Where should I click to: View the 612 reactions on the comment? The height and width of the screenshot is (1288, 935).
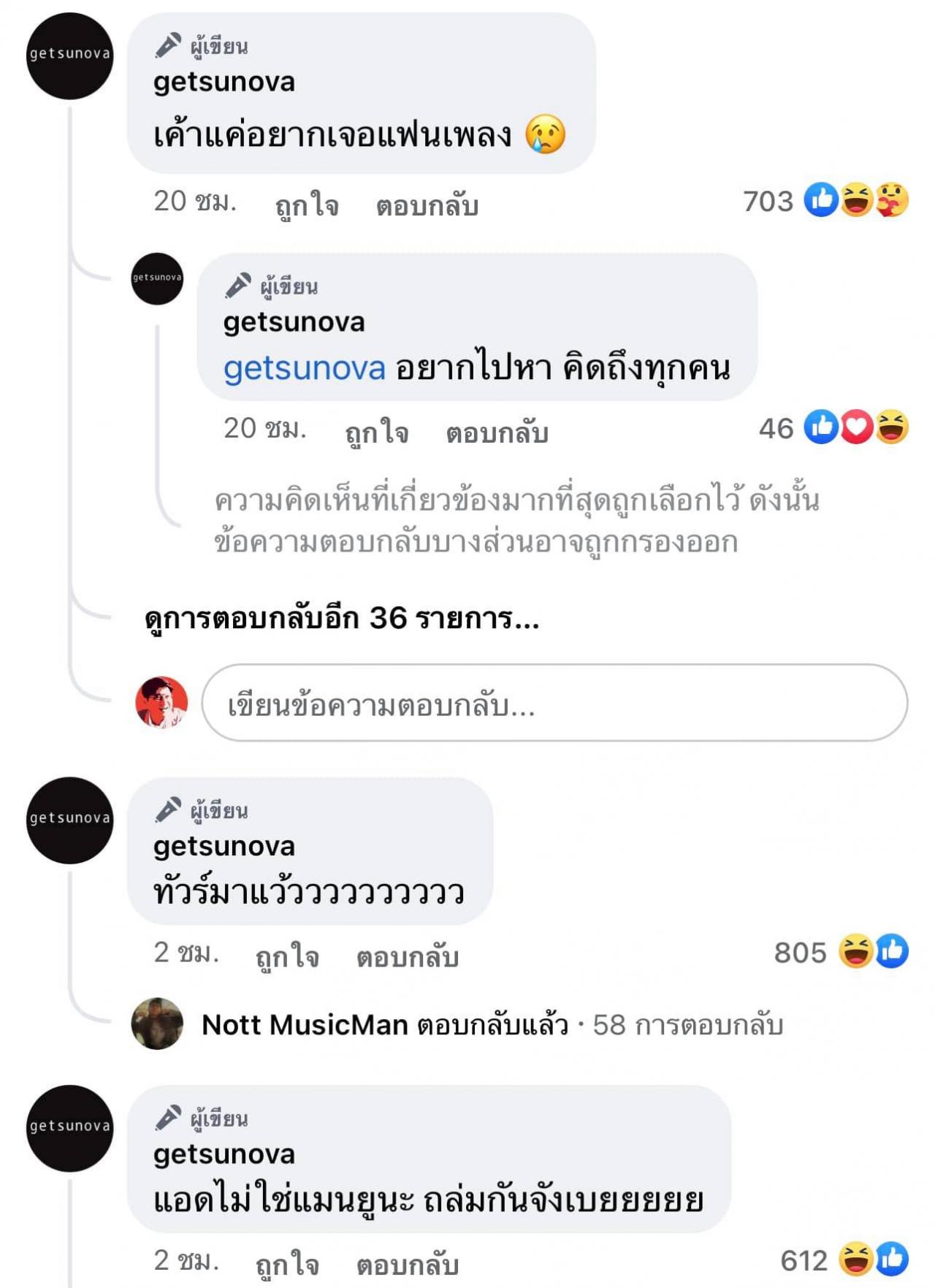tap(844, 1260)
